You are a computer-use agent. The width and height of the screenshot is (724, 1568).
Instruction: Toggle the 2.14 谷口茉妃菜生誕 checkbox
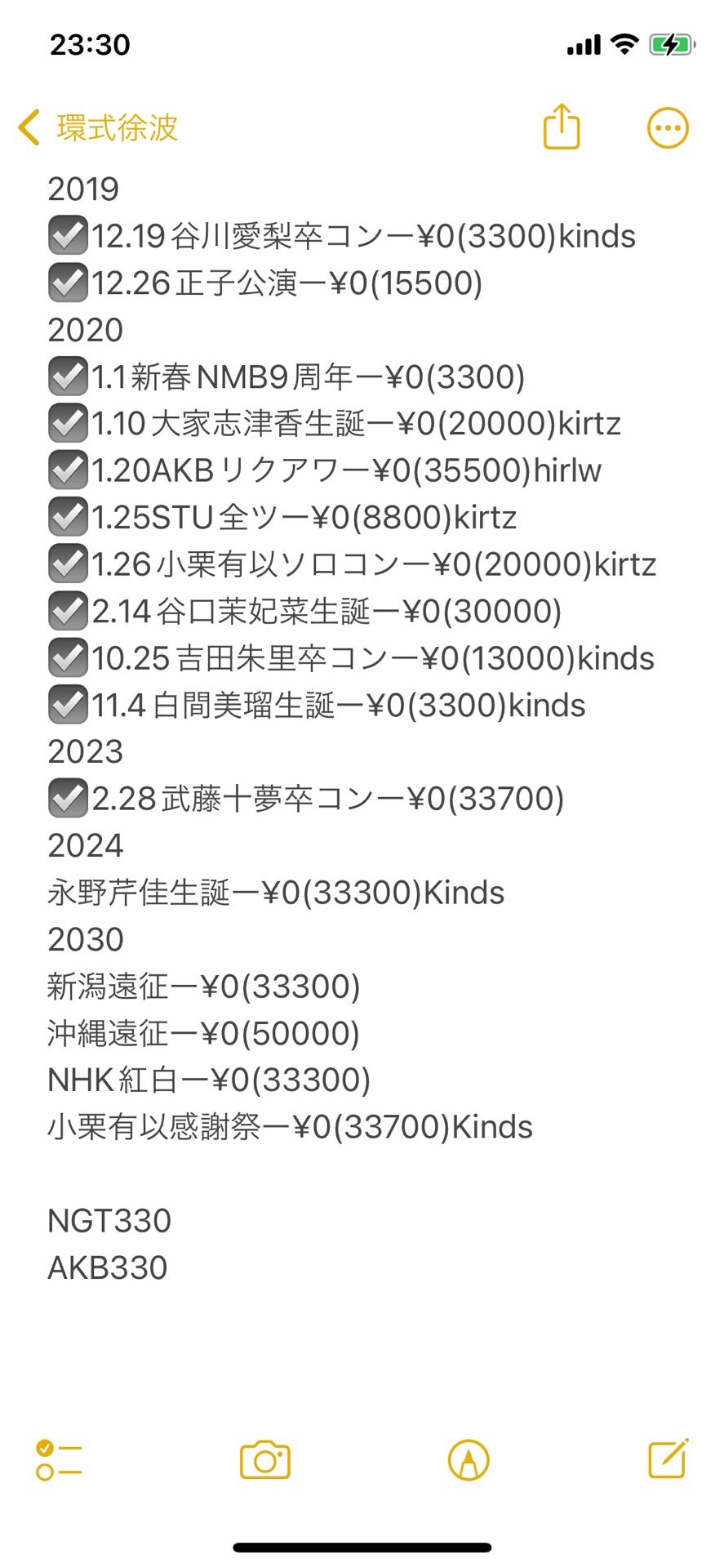tap(68, 611)
